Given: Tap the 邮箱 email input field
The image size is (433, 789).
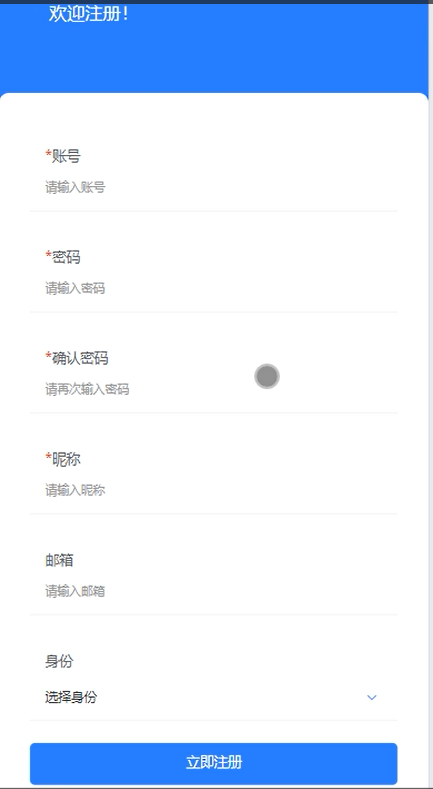Looking at the screenshot, I should click(213, 591).
